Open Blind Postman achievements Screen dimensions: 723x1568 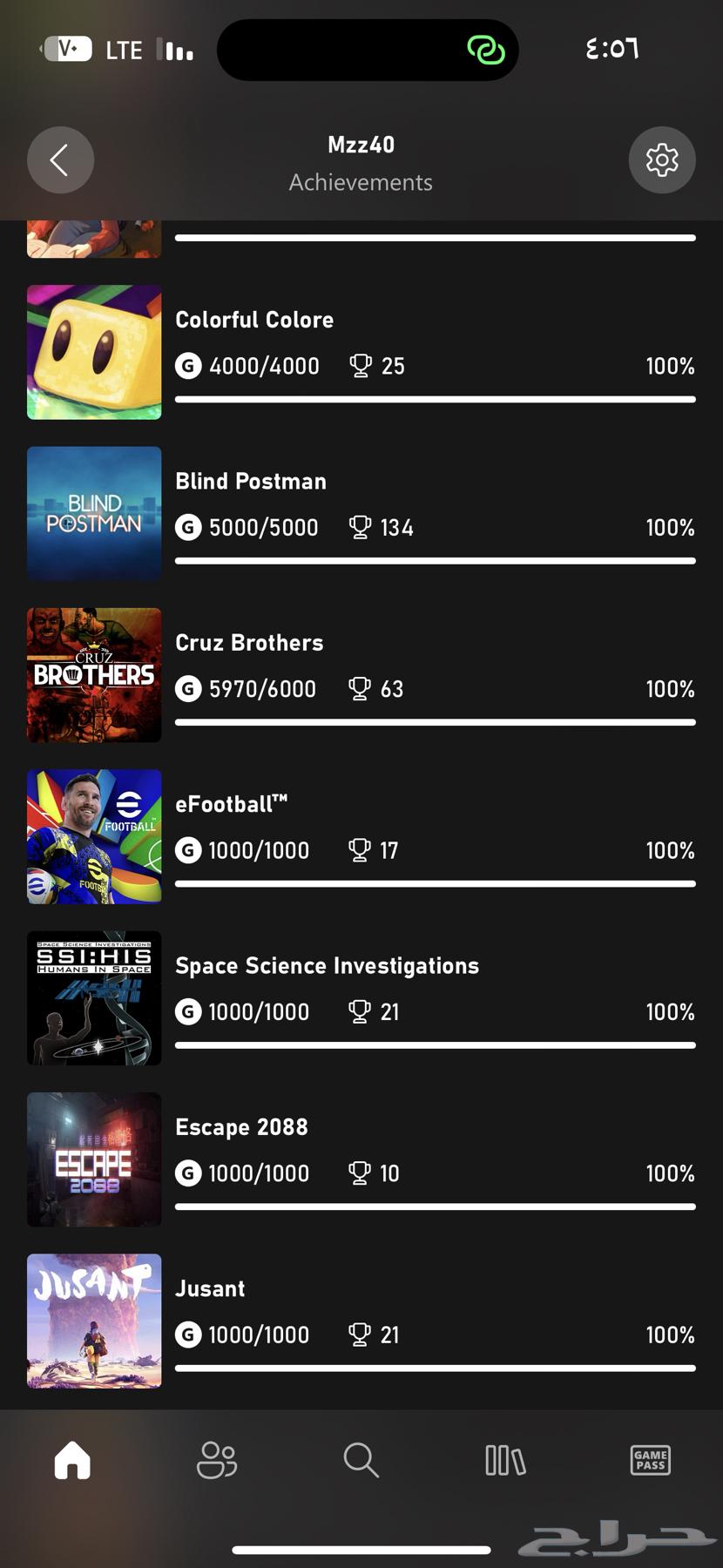click(x=361, y=514)
